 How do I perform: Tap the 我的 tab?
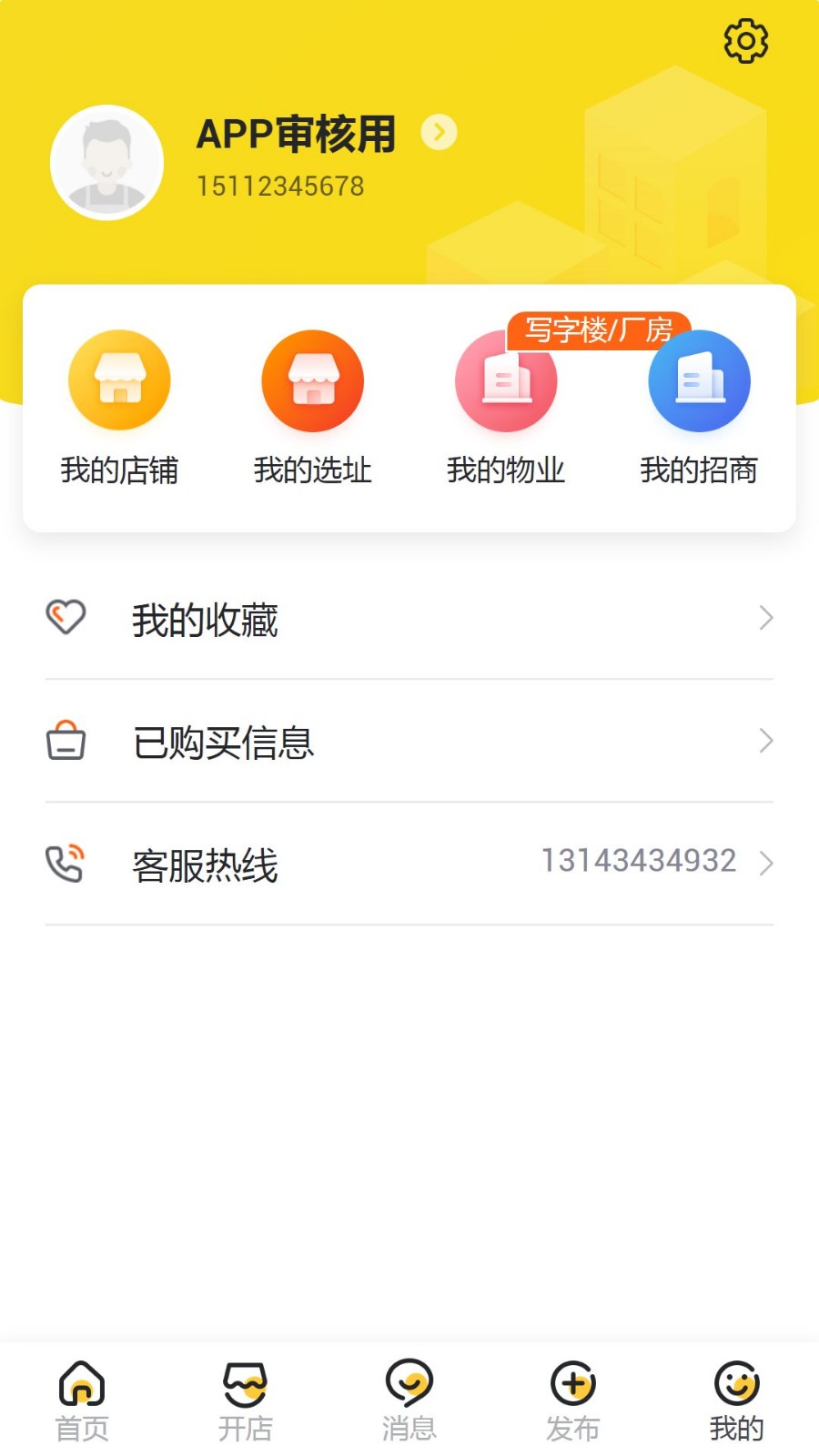point(737,1401)
